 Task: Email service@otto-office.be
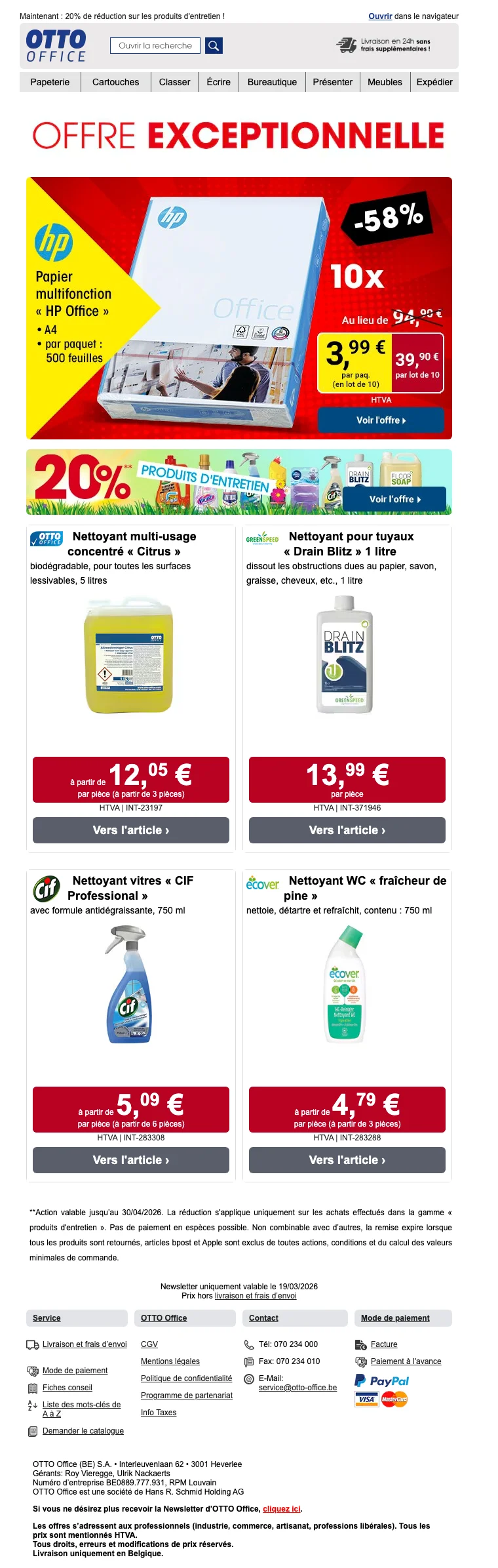point(297,1388)
